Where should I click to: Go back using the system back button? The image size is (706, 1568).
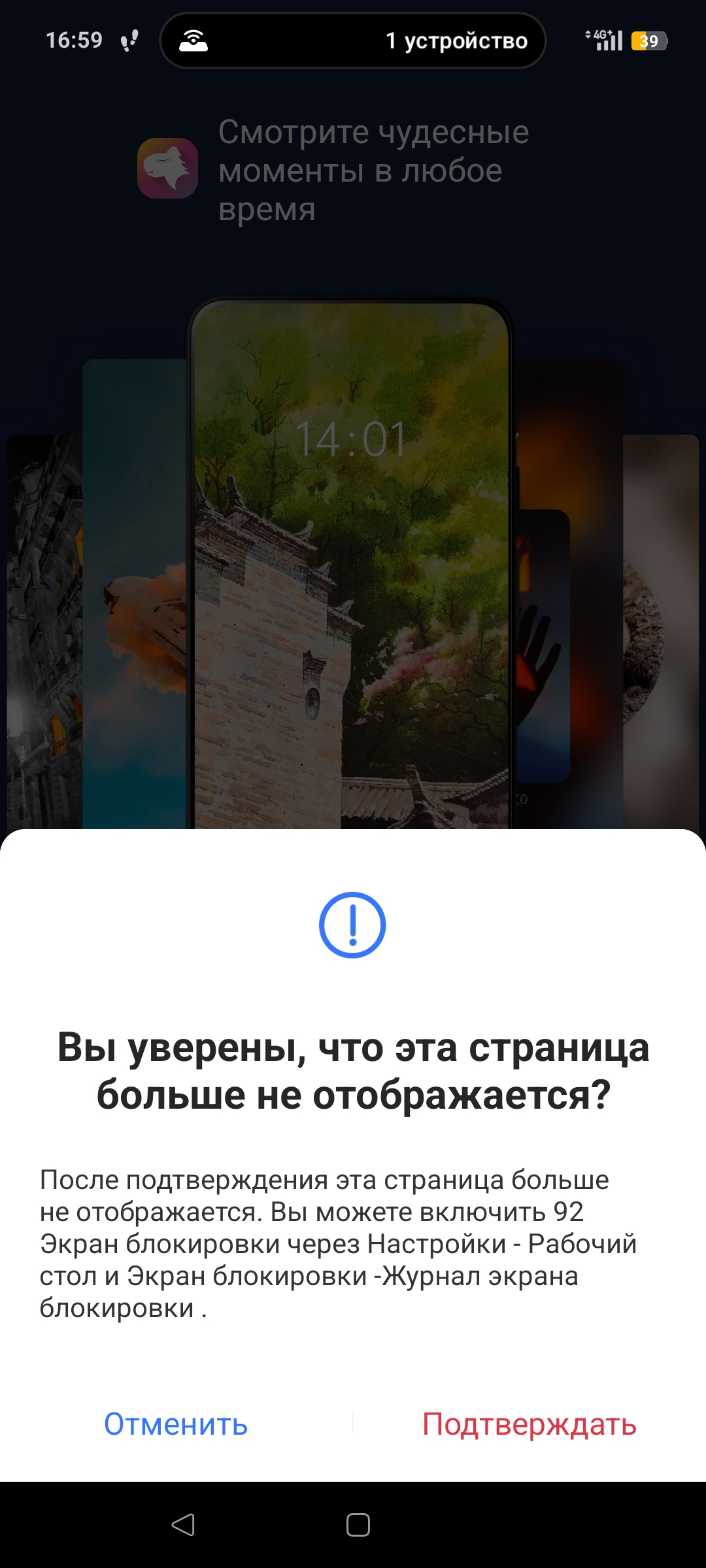[183, 1525]
